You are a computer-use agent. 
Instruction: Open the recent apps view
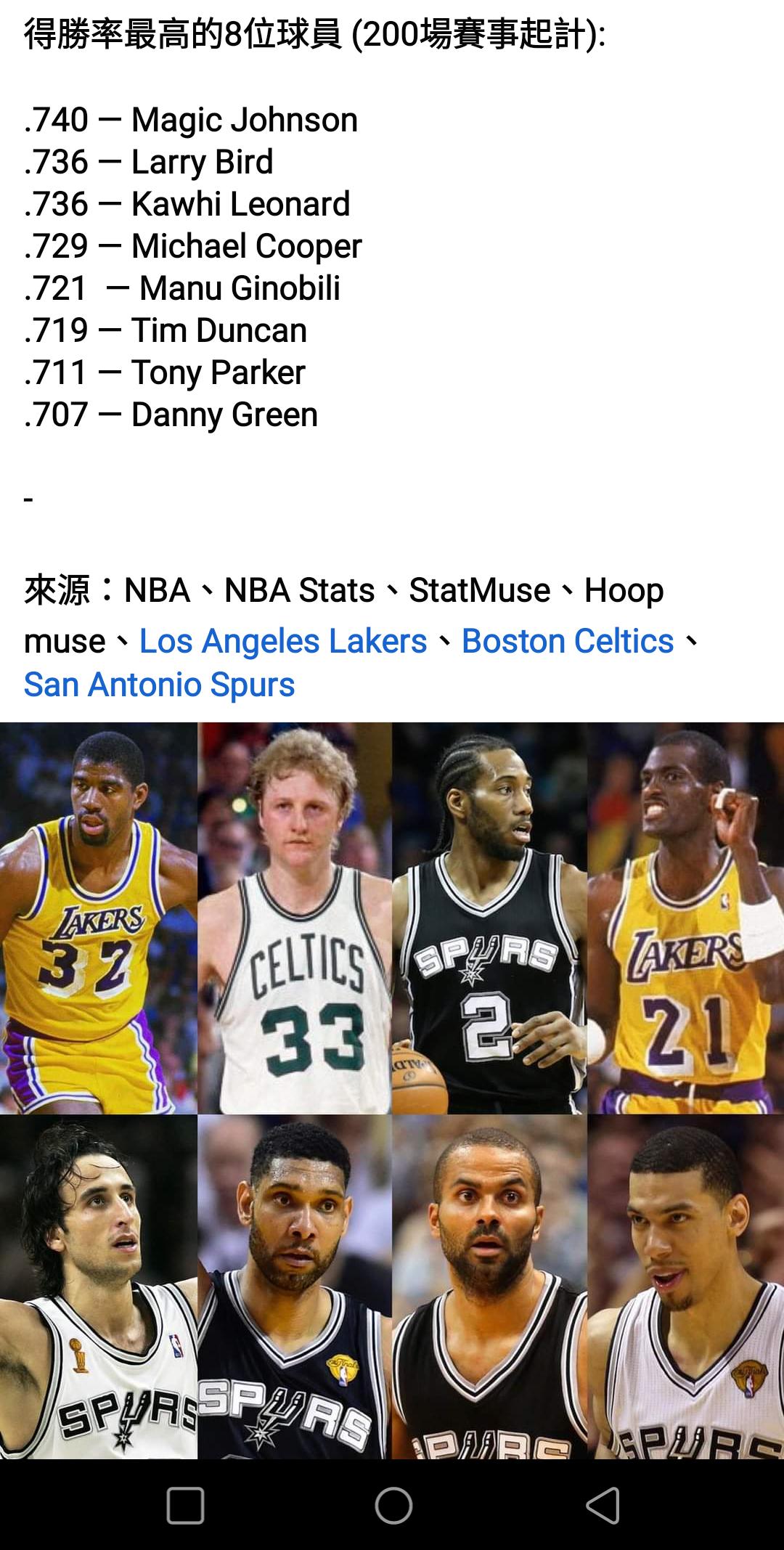(x=185, y=1505)
